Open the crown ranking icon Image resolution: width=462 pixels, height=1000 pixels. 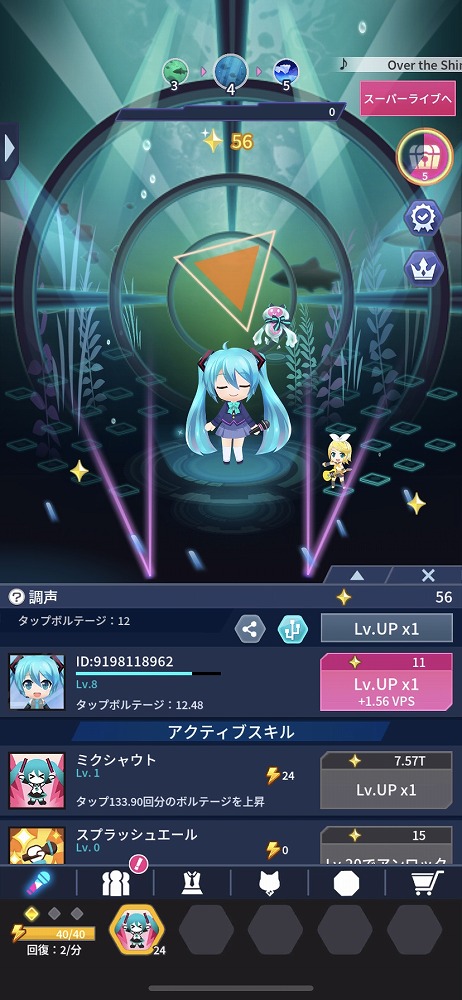[x=424, y=268]
